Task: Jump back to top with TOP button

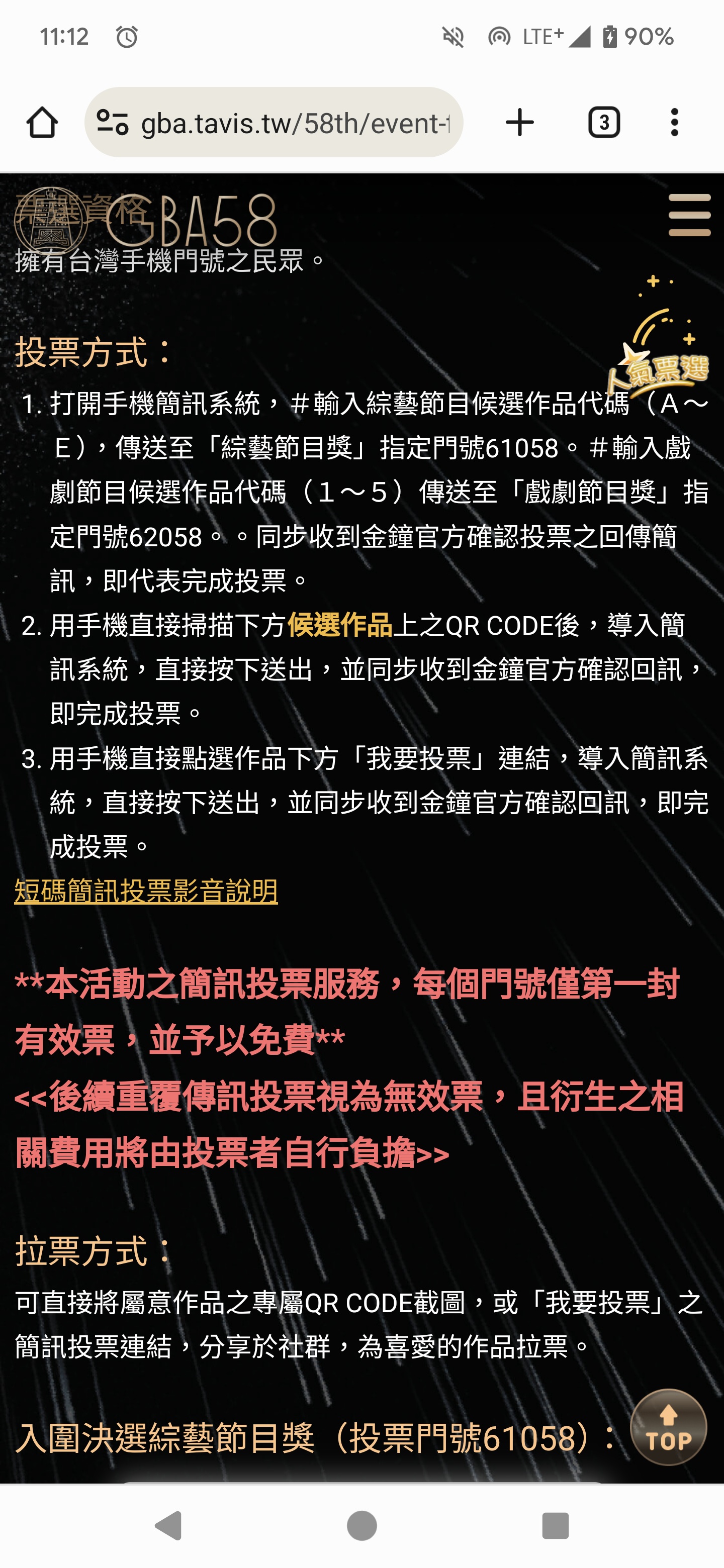Action: 668,1427
